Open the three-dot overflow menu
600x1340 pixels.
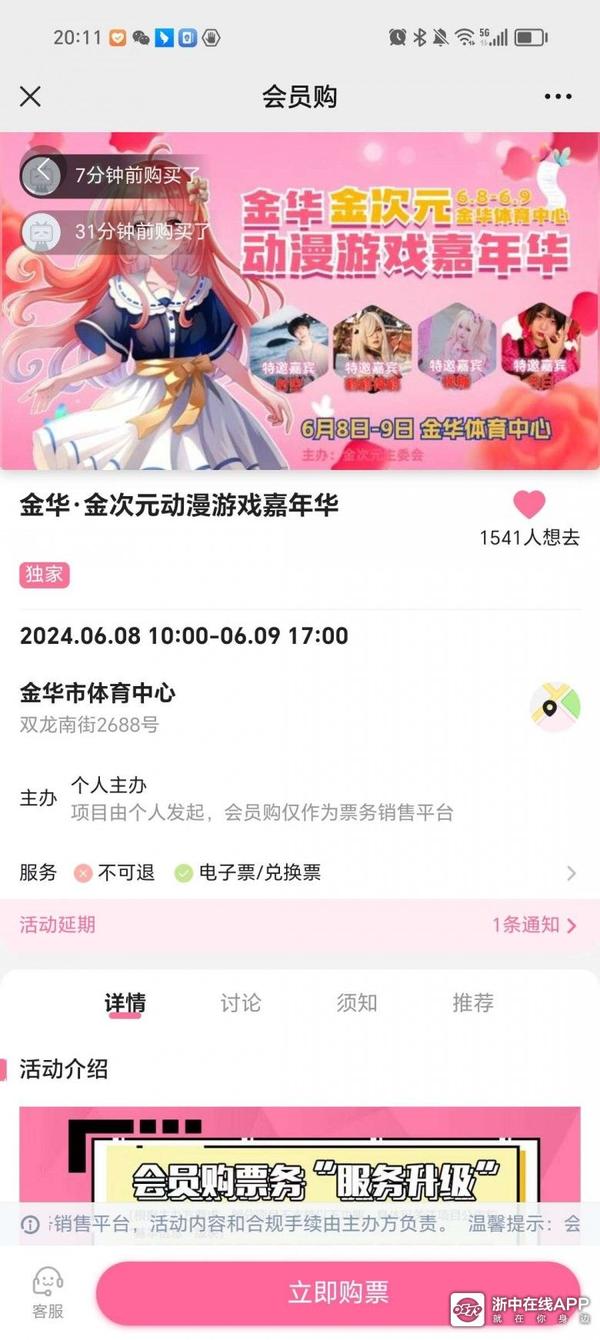coord(559,96)
